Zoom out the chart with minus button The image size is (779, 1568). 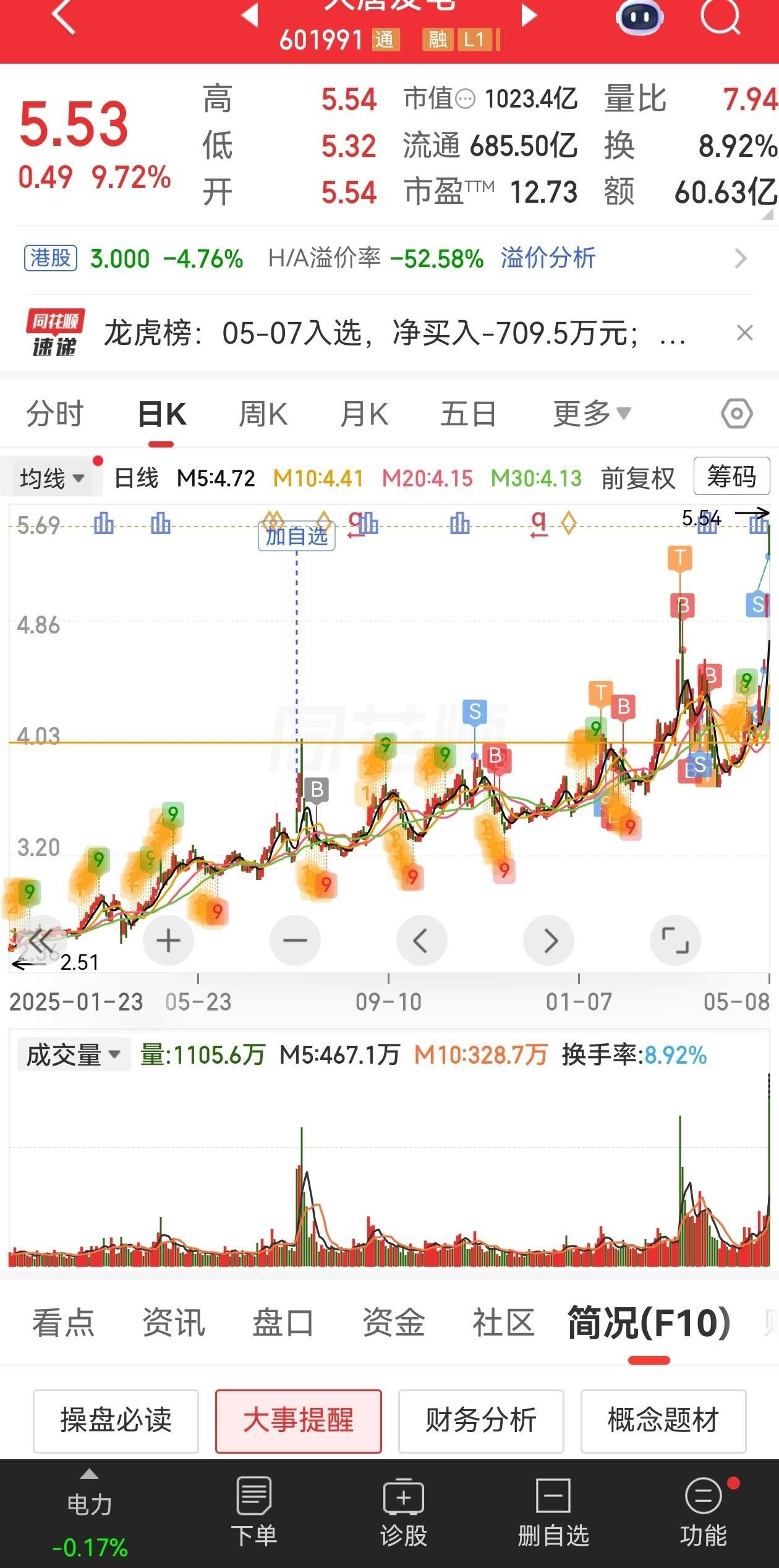[295, 941]
